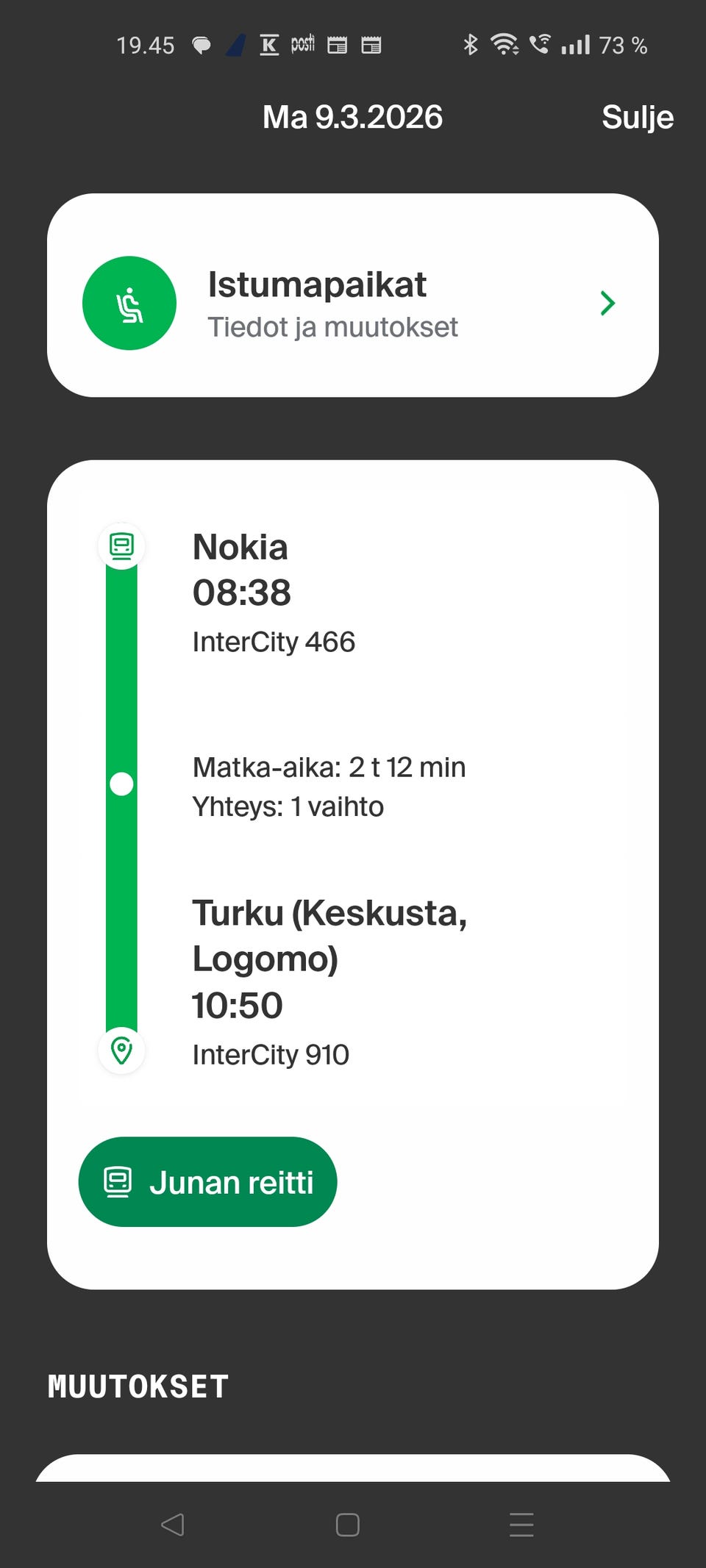Open Istumapaikat seat details and changes
This screenshot has width=706, height=1568.
(x=353, y=296)
